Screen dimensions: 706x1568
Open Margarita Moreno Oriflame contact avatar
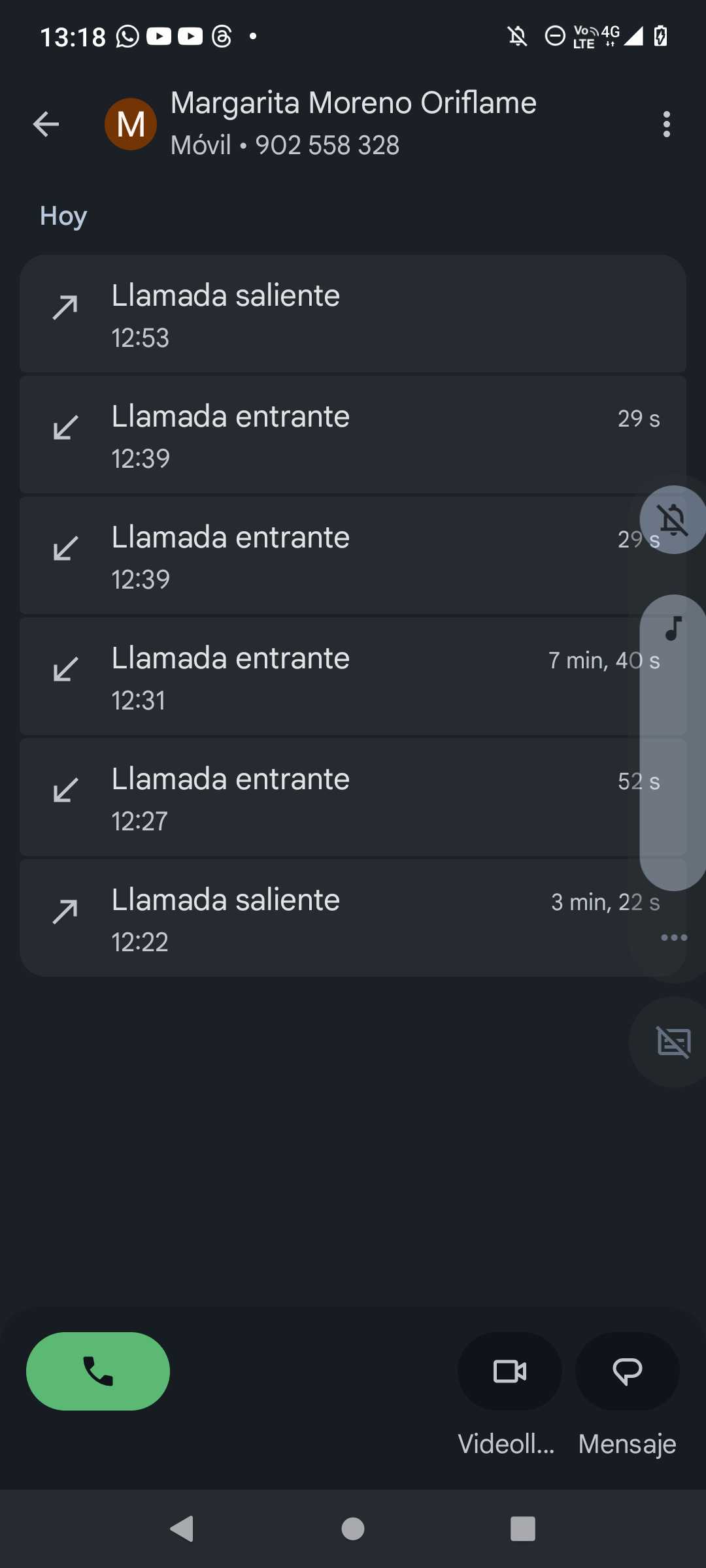131,124
